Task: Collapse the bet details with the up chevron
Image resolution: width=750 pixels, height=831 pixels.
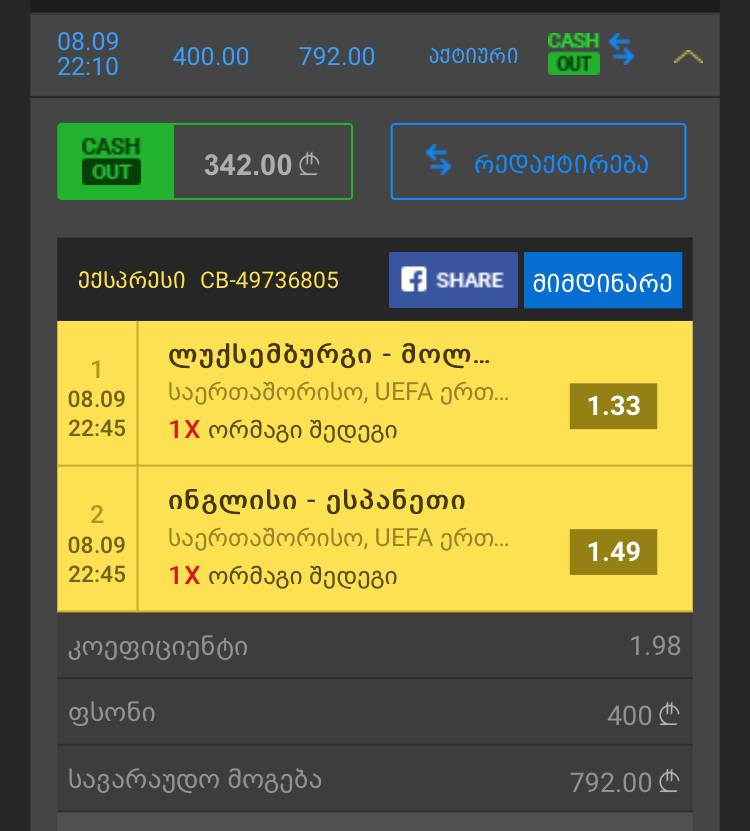Action: 687,56
